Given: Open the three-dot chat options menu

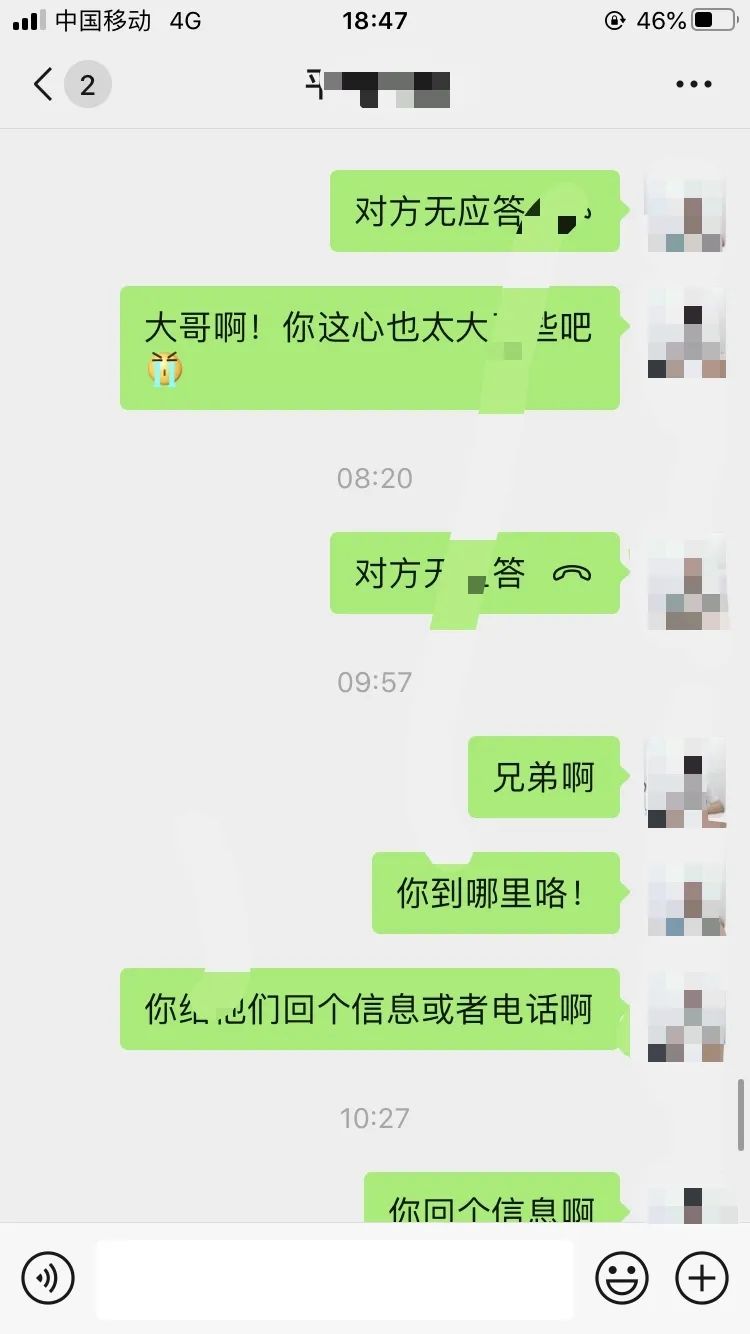Looking at the screenshot, I should pos(692,84).
